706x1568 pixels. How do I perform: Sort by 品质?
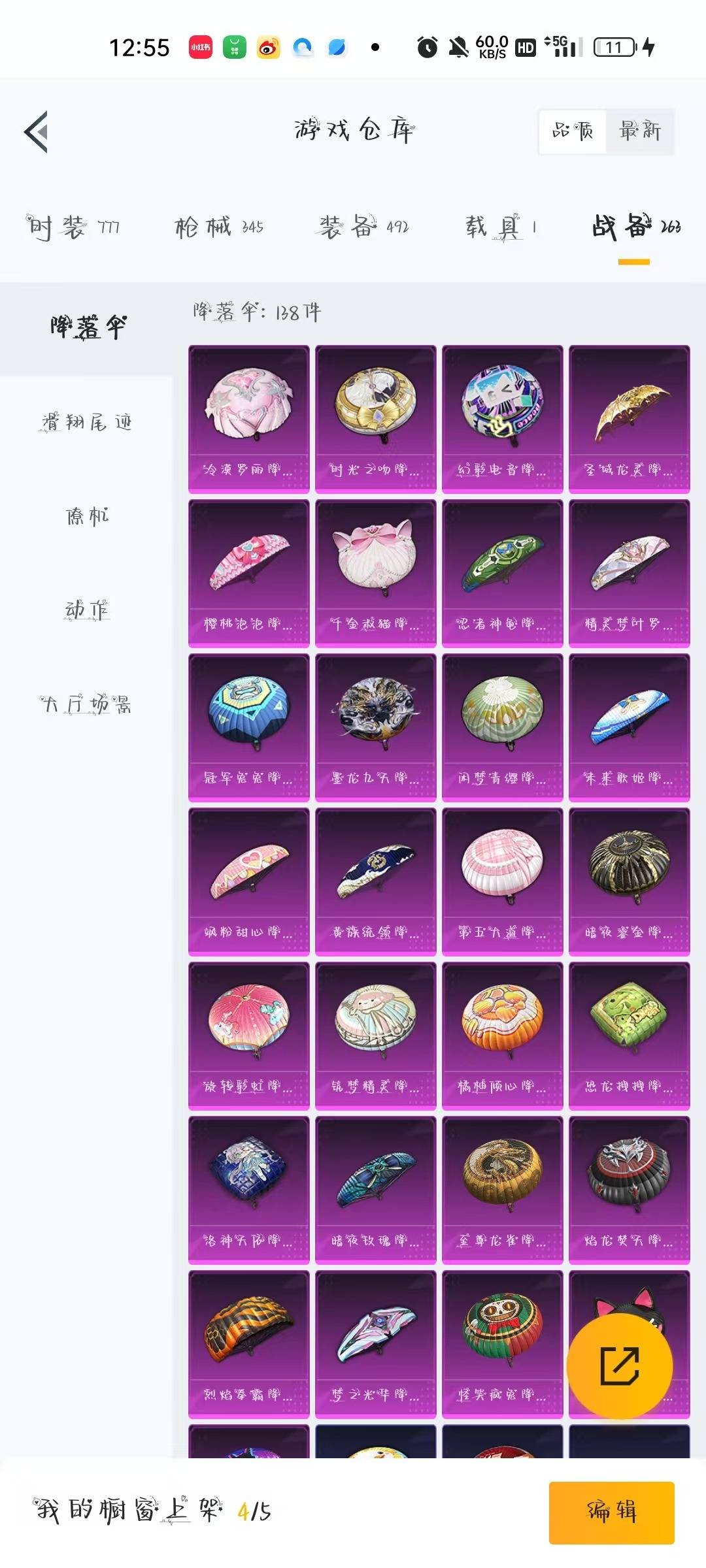[x=573, y=131]
